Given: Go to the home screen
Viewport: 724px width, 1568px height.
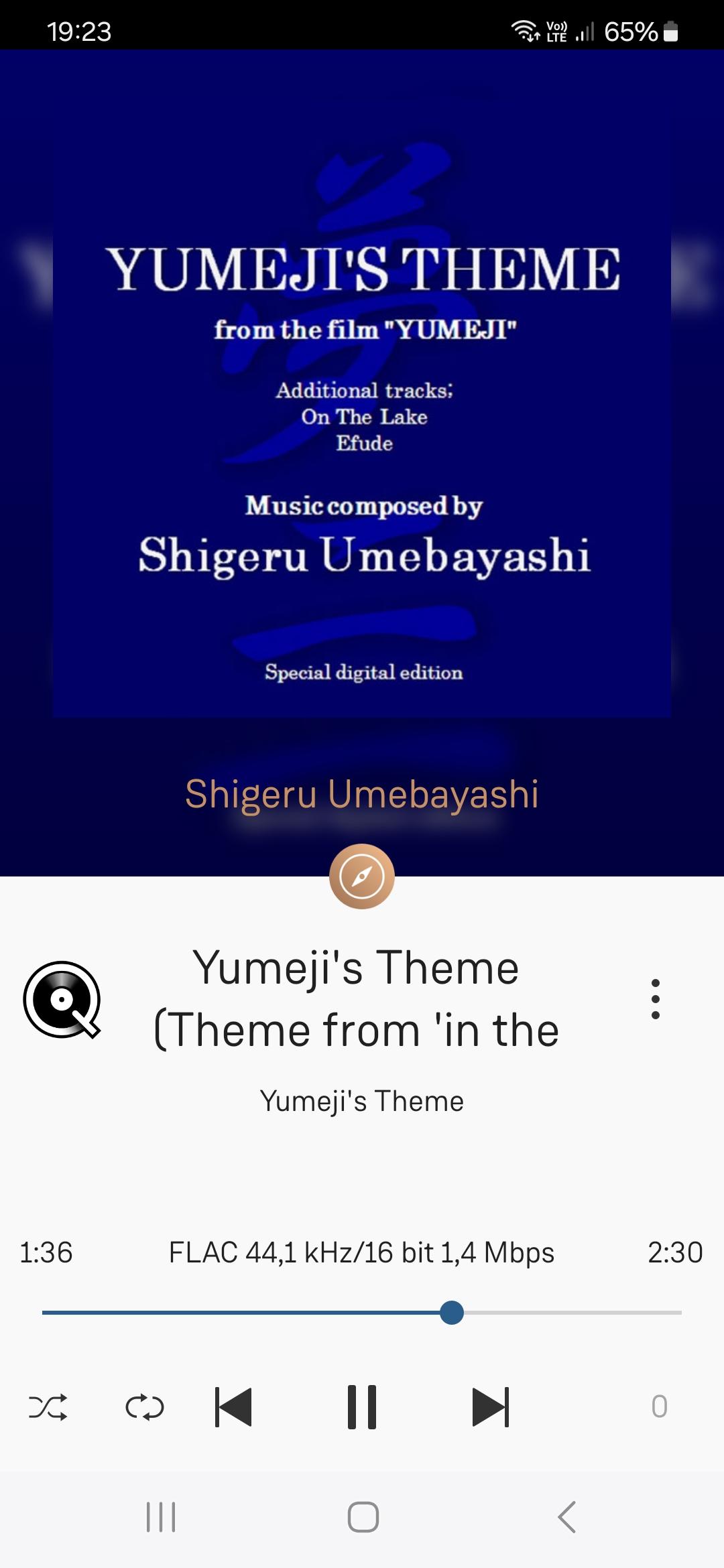Looking at the screenshot, I should (x=363, y=1517).
